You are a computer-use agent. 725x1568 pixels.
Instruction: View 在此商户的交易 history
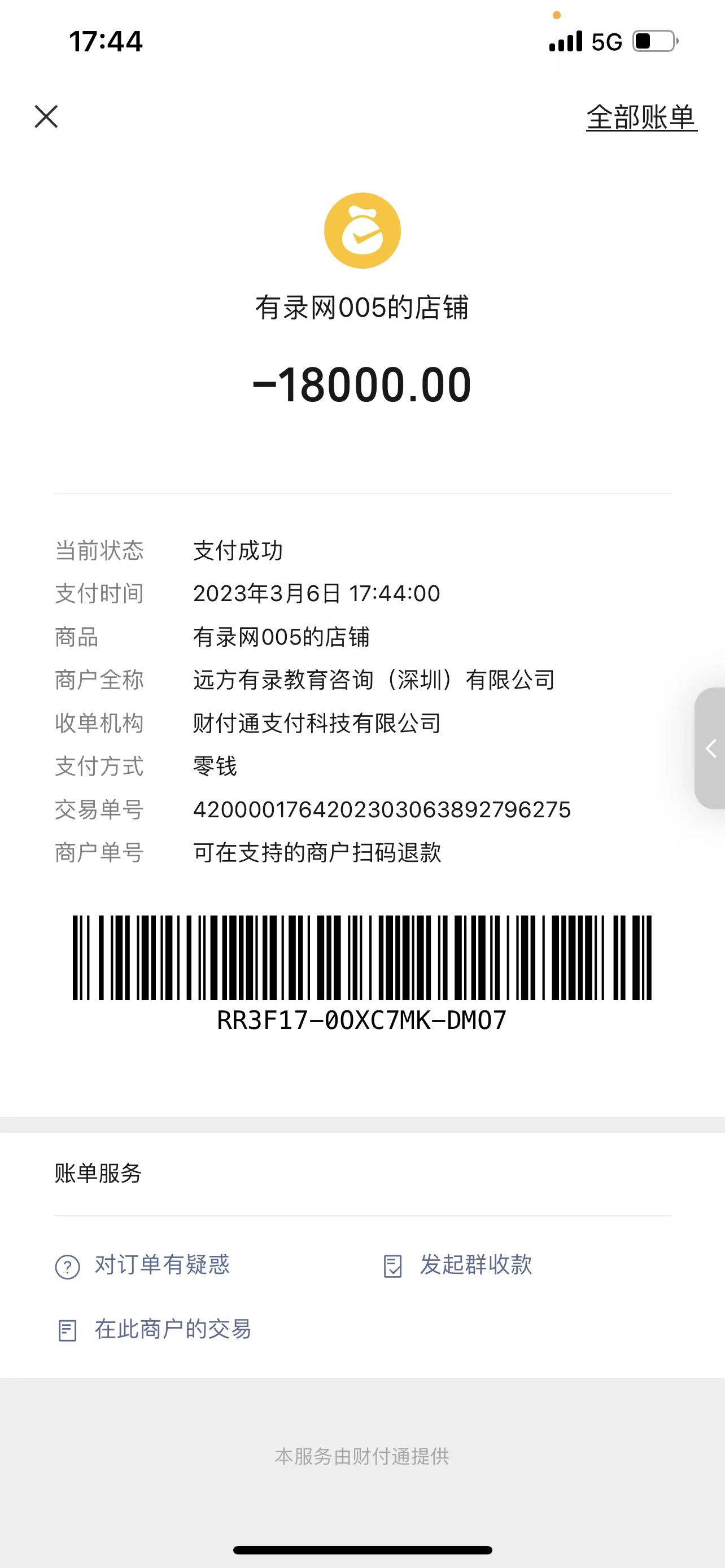pos(154,1330)
